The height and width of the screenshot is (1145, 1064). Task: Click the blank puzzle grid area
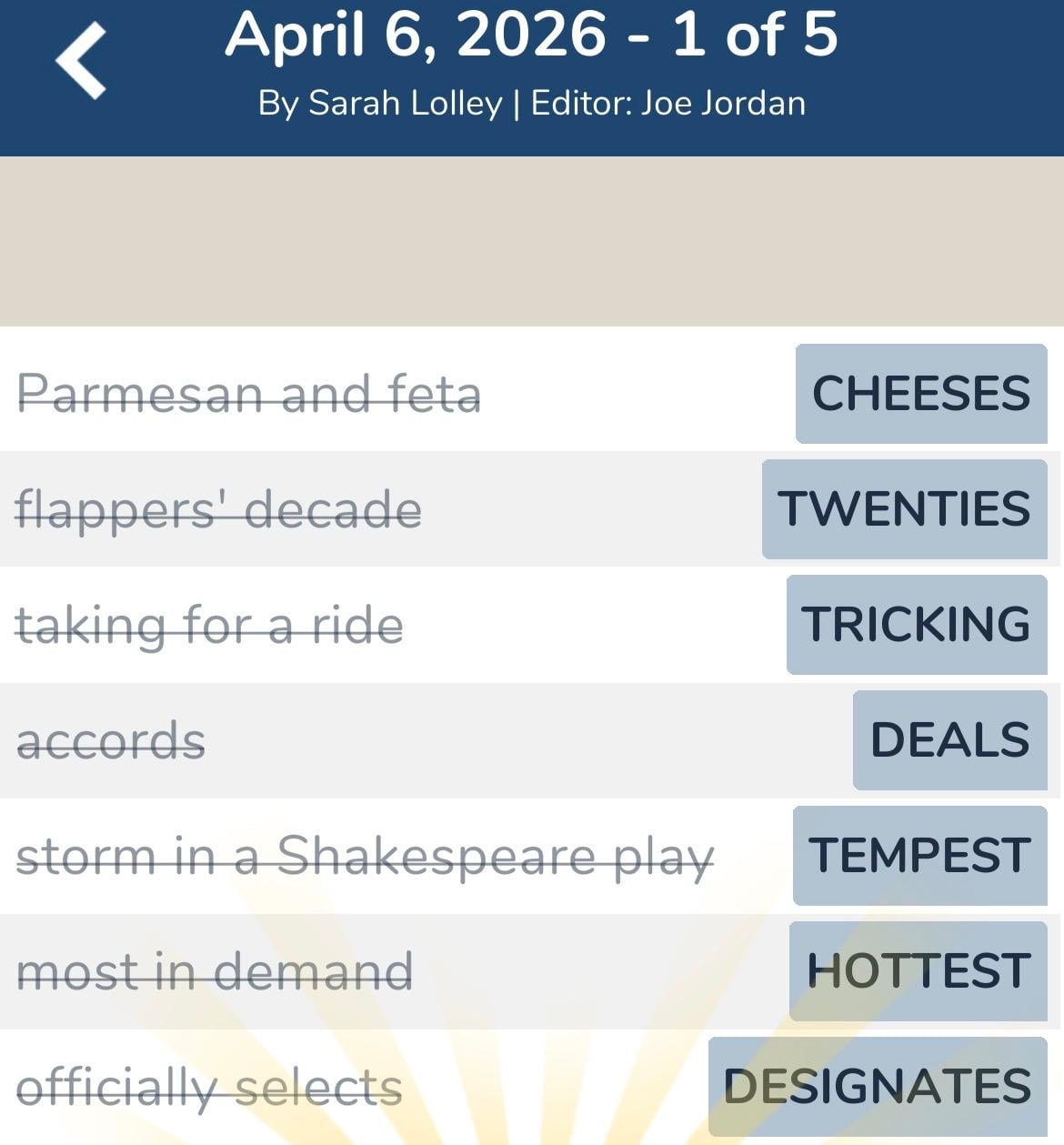(x=532, y=238)
